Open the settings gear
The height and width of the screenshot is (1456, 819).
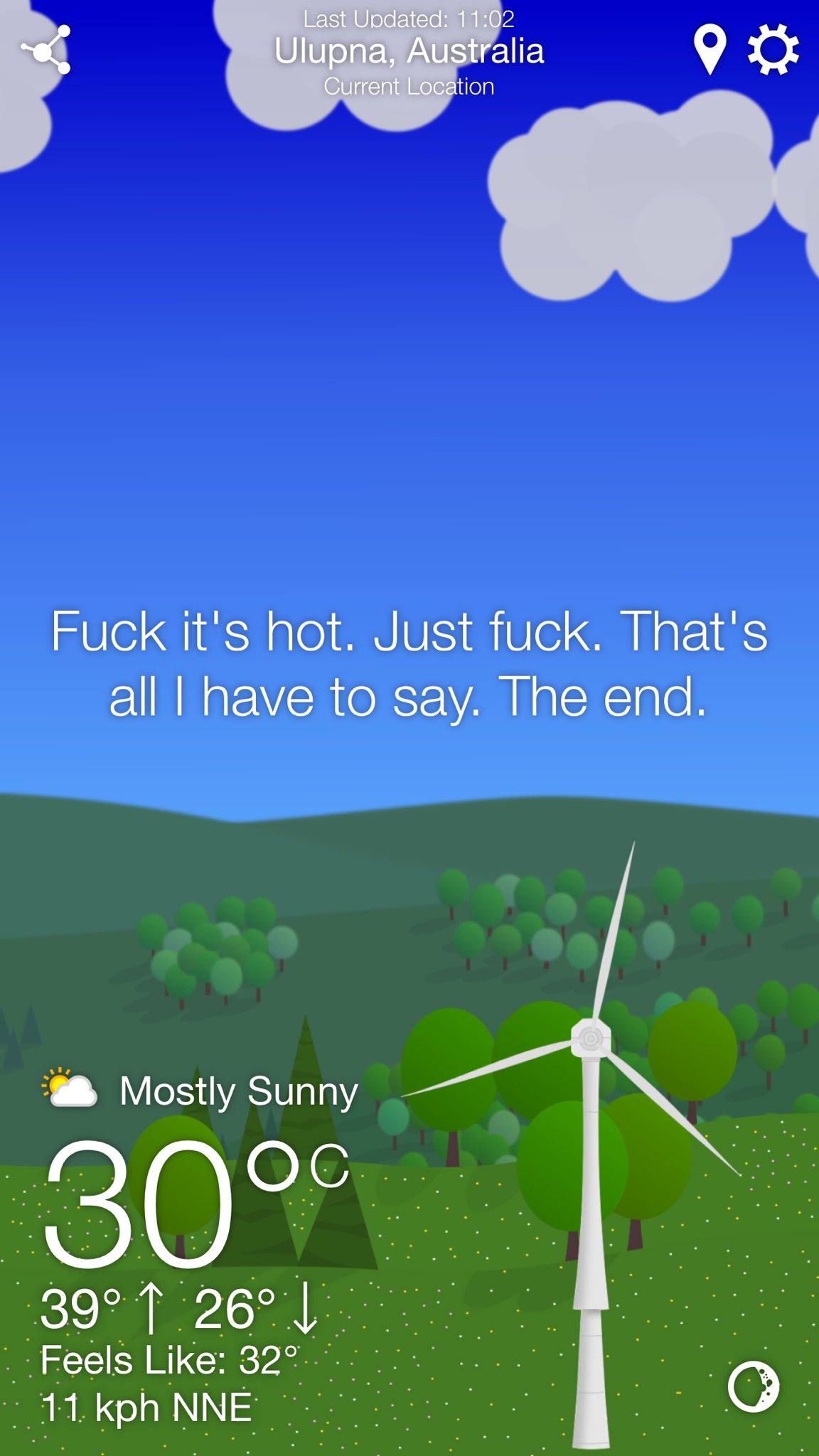773,49
